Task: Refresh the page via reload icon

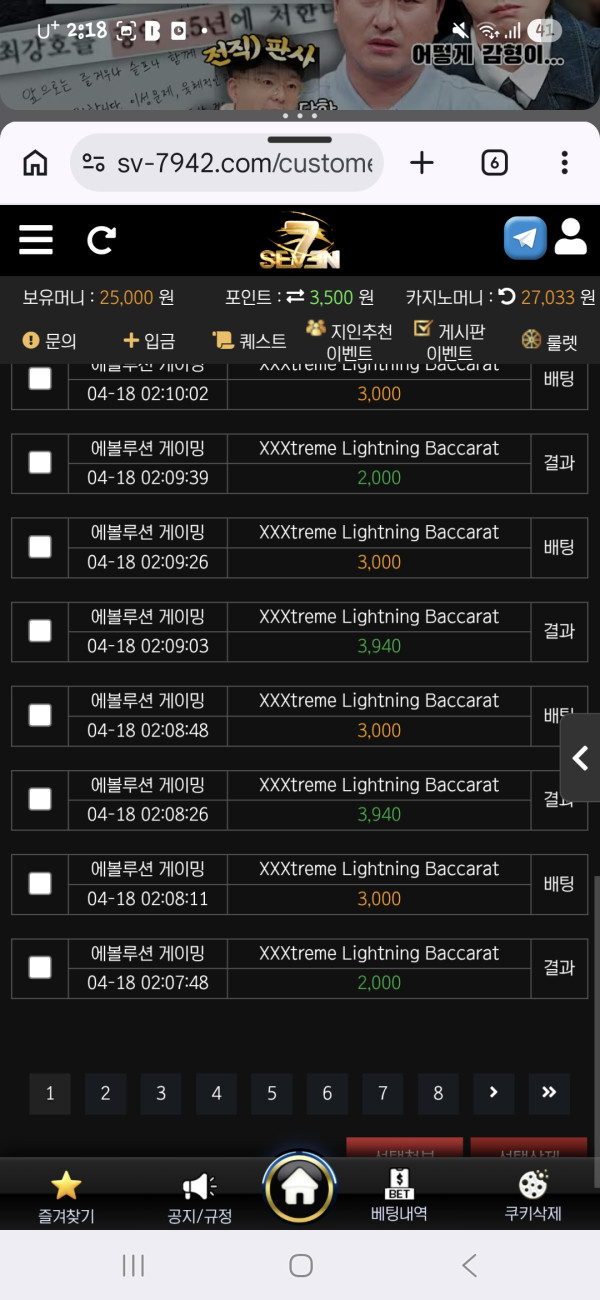Action: point(101,239)
